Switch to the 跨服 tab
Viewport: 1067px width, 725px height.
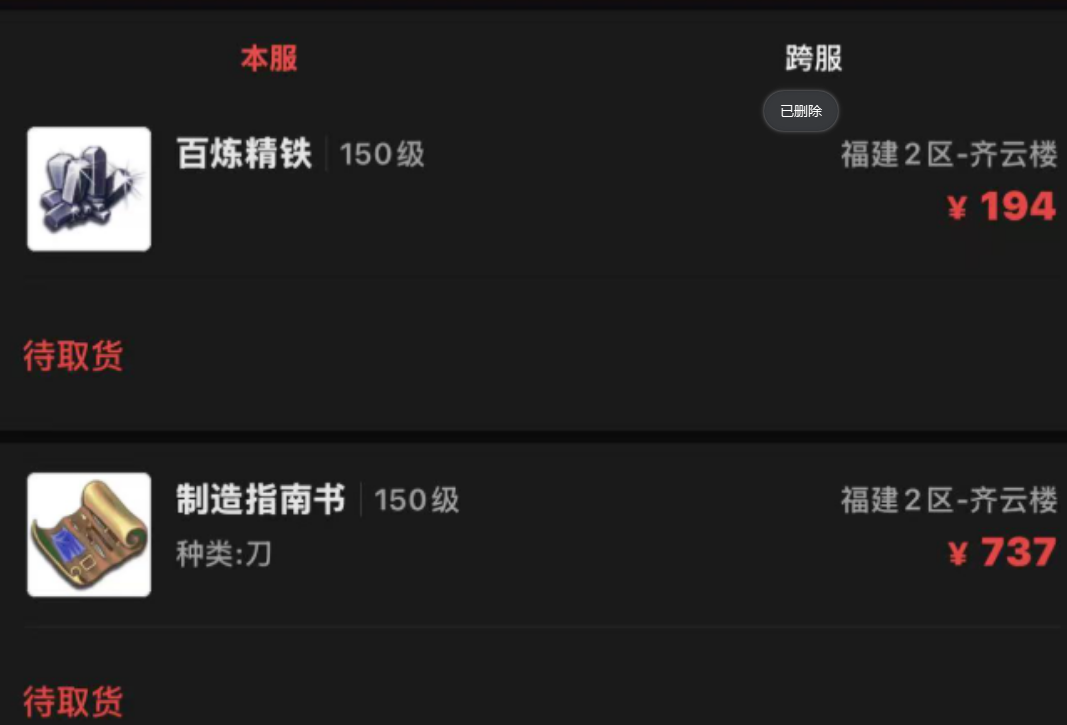tap(813, 59)
